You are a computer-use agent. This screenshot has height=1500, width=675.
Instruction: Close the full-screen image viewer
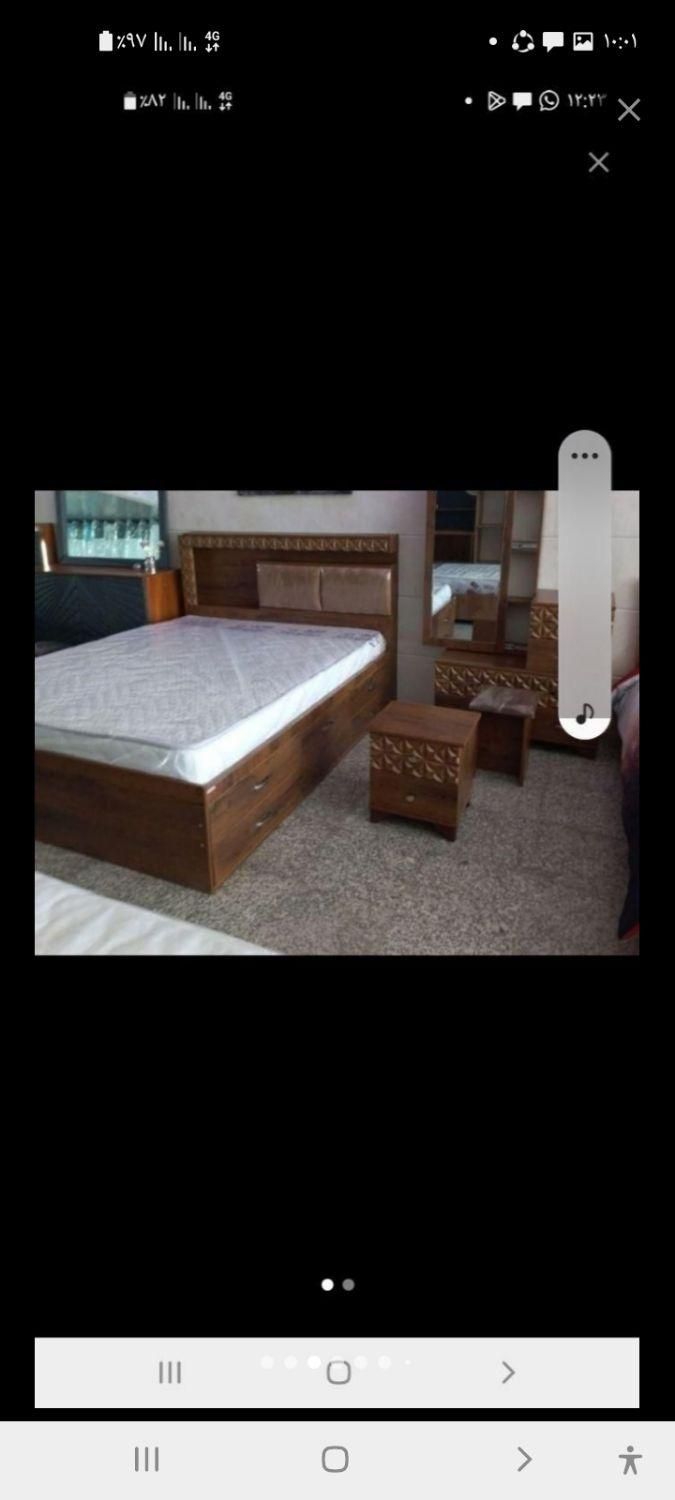tap(628, 110)
